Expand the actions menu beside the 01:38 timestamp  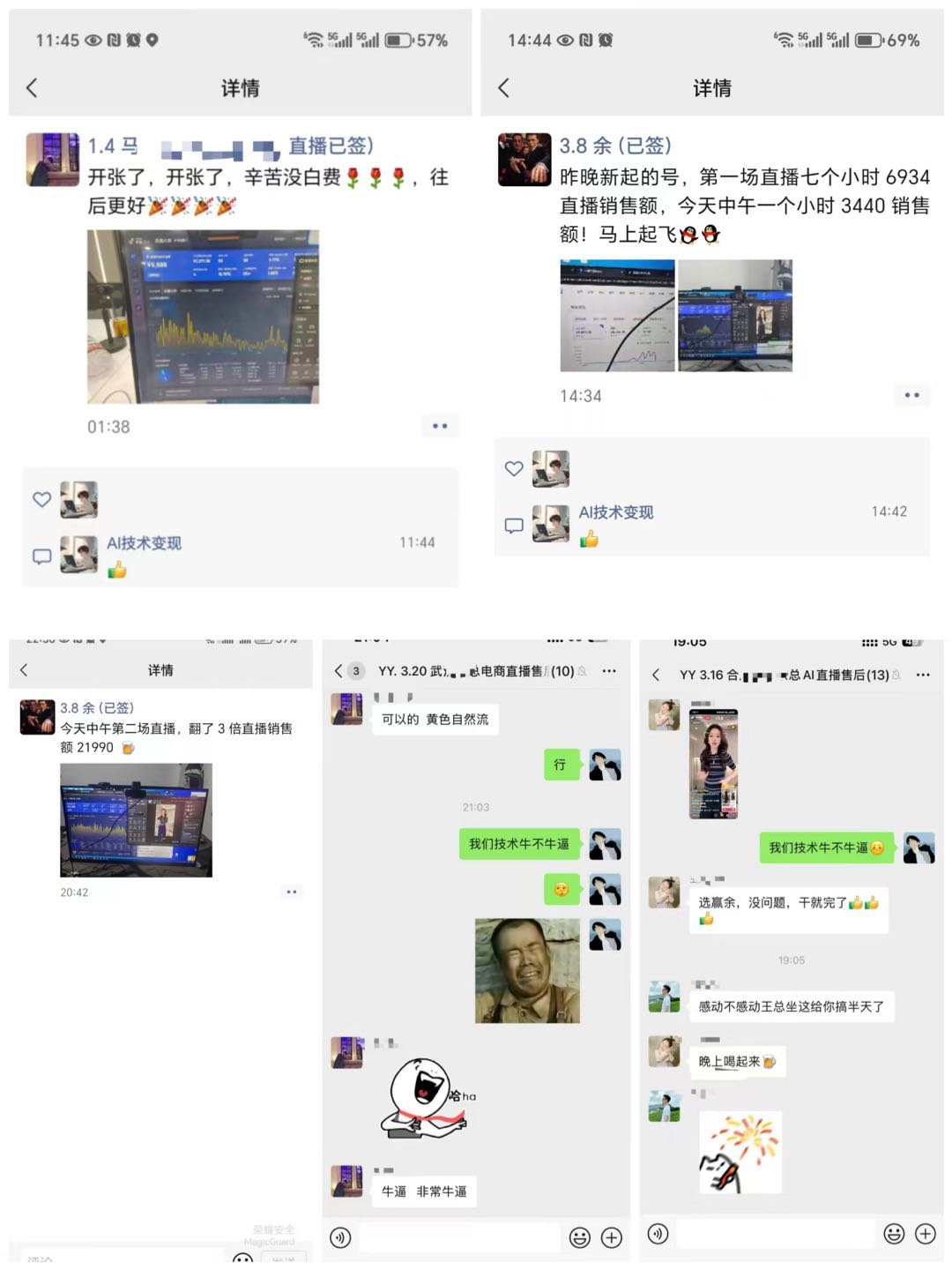441,426
